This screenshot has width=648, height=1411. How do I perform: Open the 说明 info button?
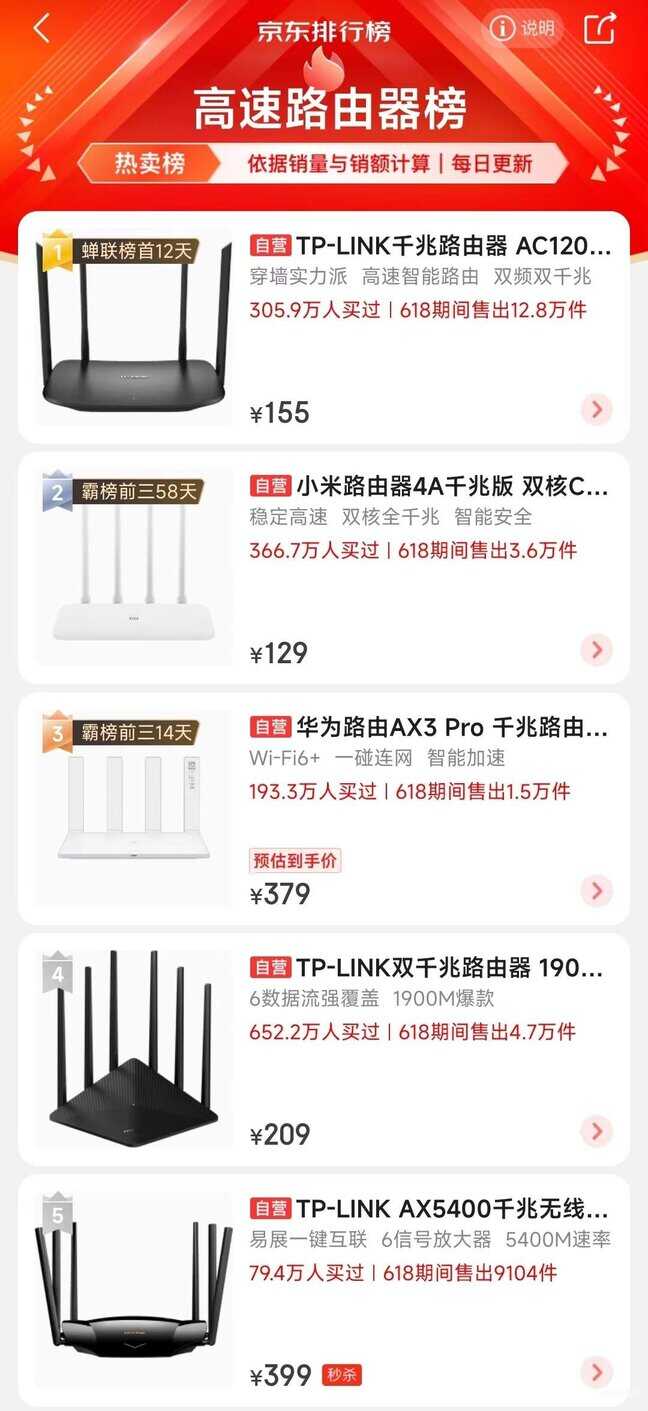tap(524, 28)
